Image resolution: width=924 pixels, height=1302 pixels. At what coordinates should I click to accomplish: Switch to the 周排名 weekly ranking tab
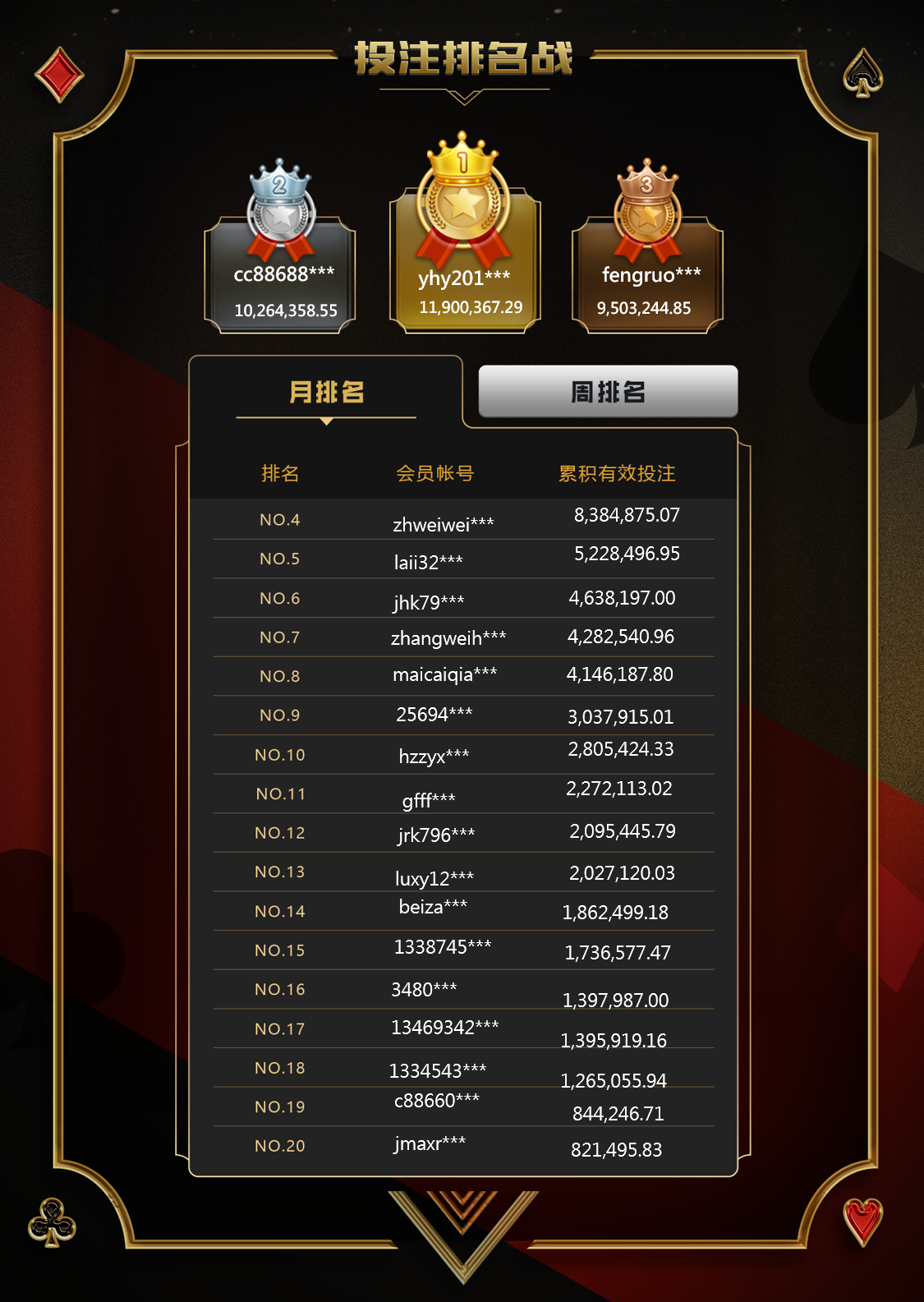608,392
